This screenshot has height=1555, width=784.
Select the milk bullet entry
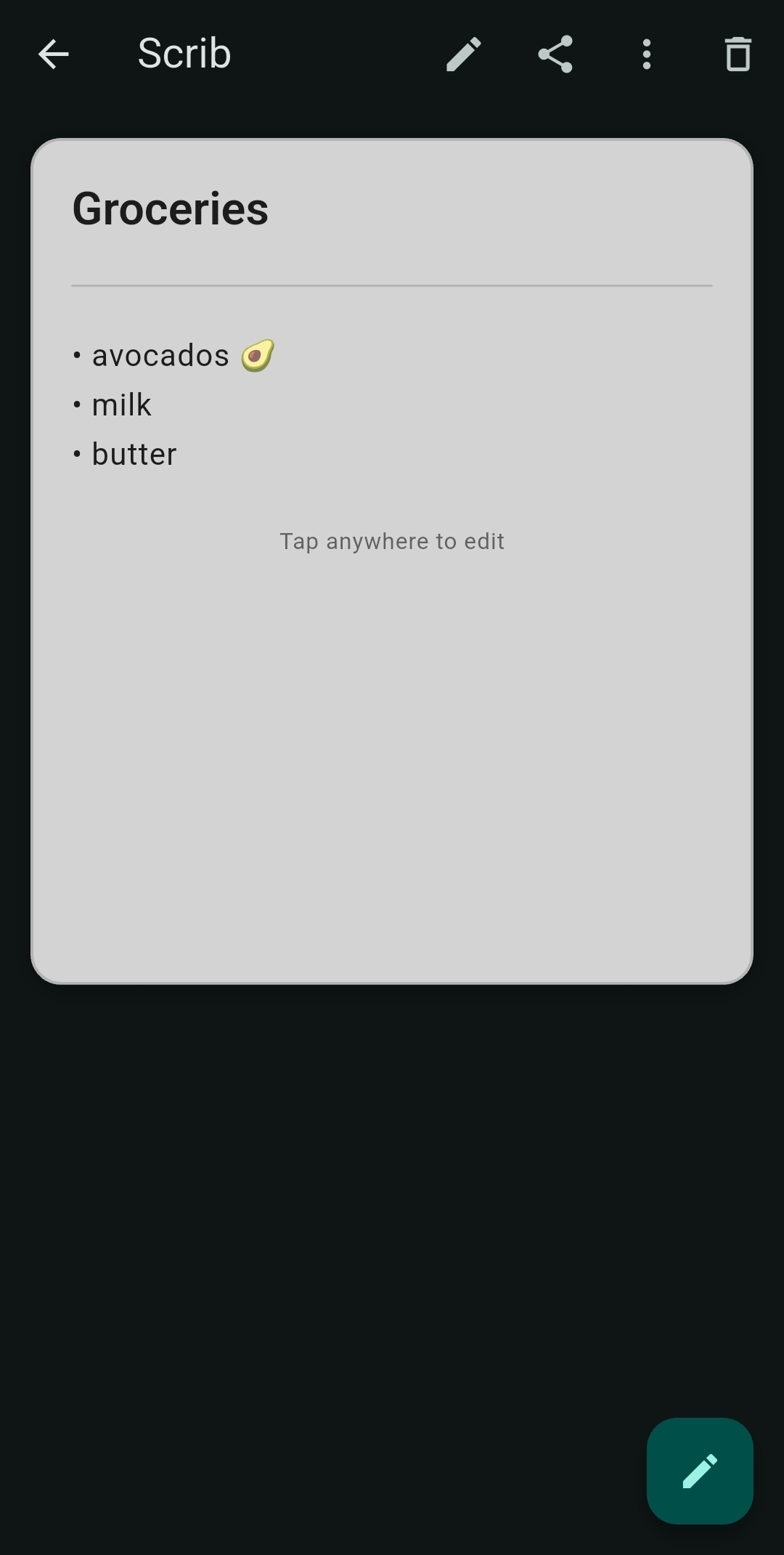[121, 405]
